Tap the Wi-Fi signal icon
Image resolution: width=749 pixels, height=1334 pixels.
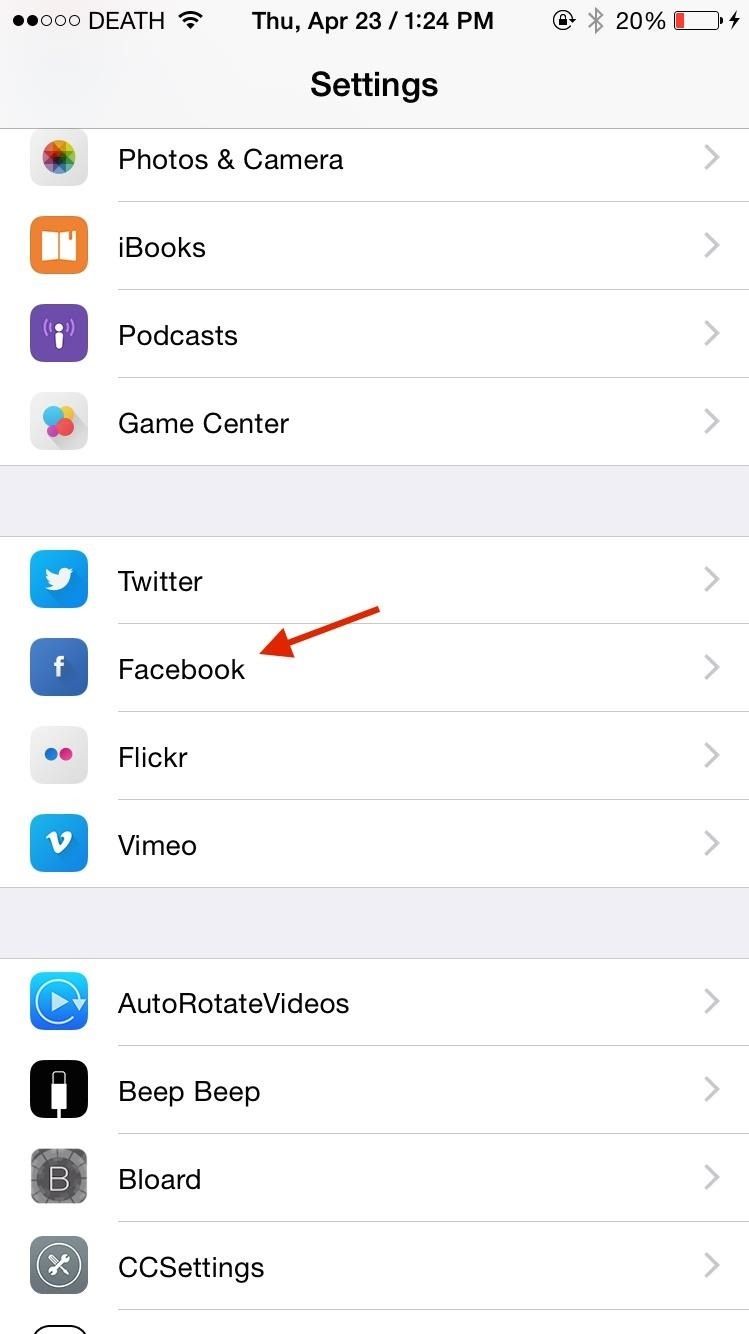coord(190,17)
